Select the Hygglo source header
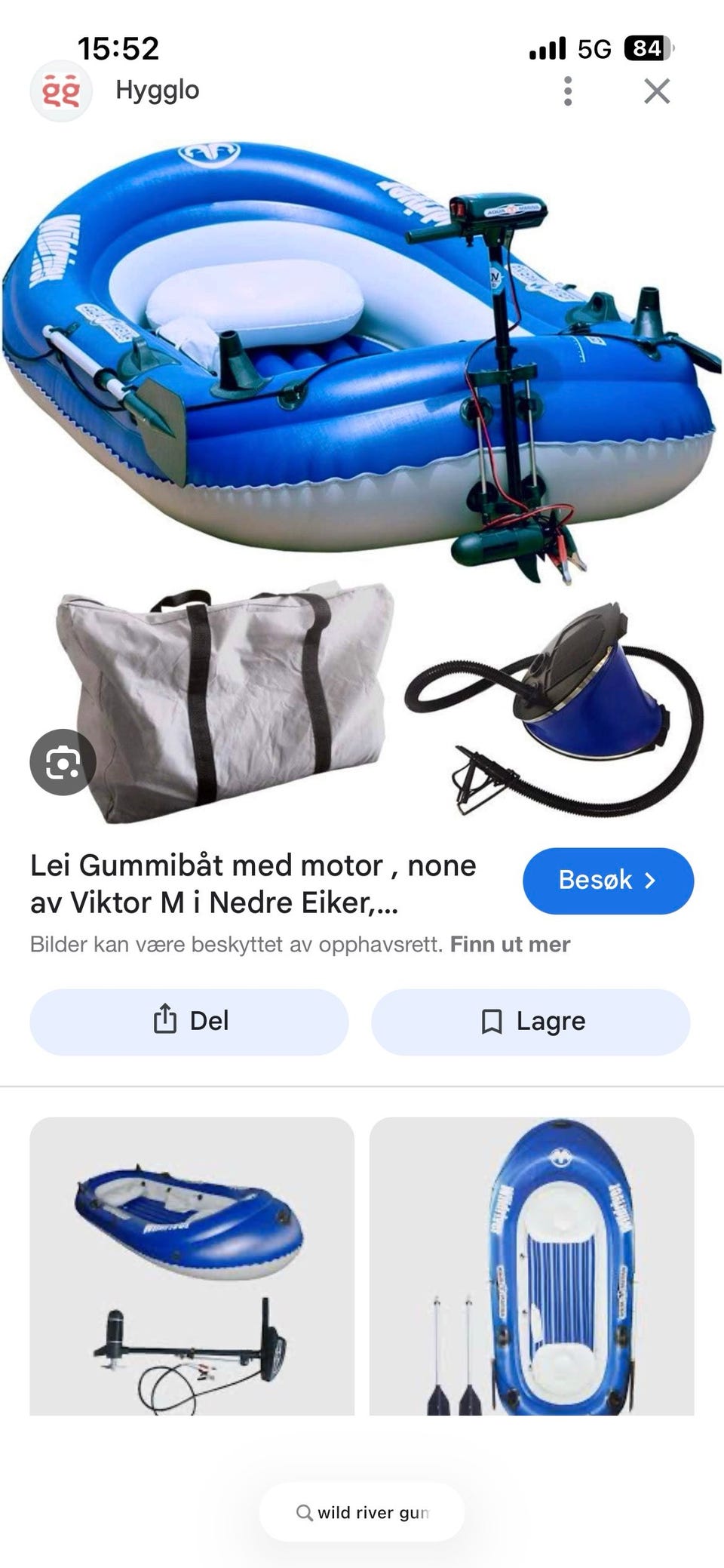The height and width of the screenshot is (1568, 724). [157, 89]
